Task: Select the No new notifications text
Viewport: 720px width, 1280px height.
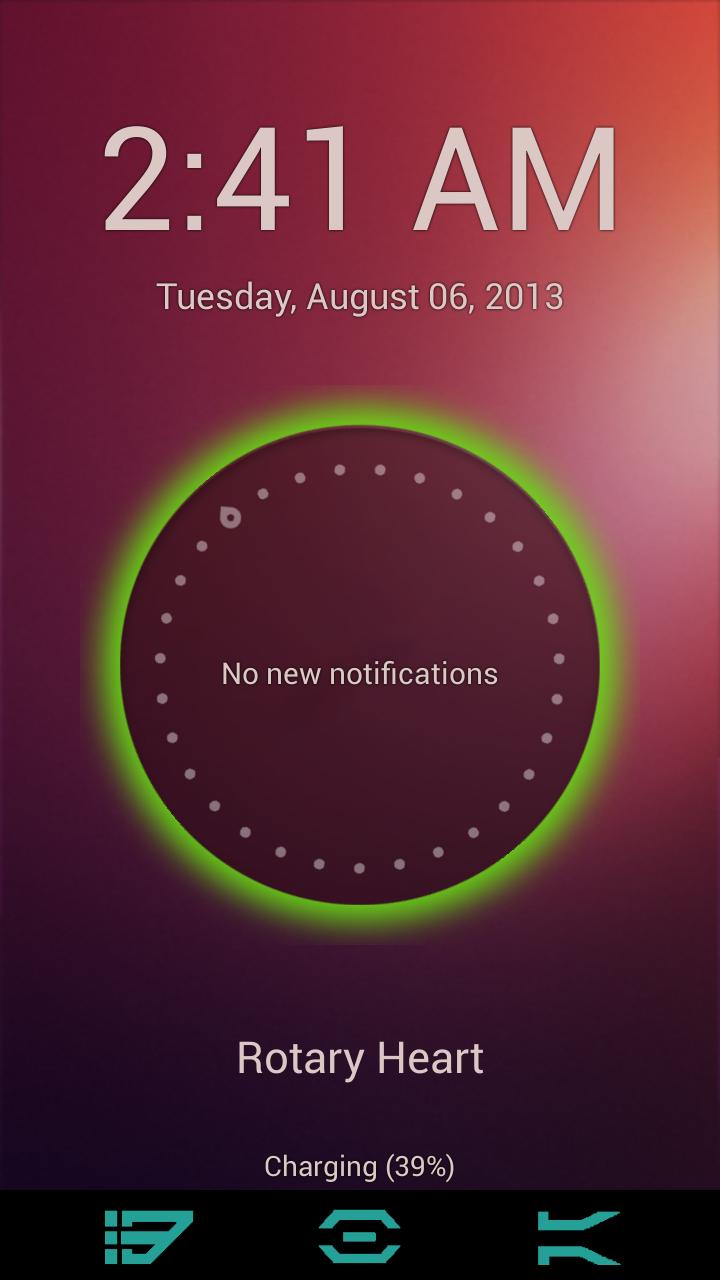Action: (360, 674)
